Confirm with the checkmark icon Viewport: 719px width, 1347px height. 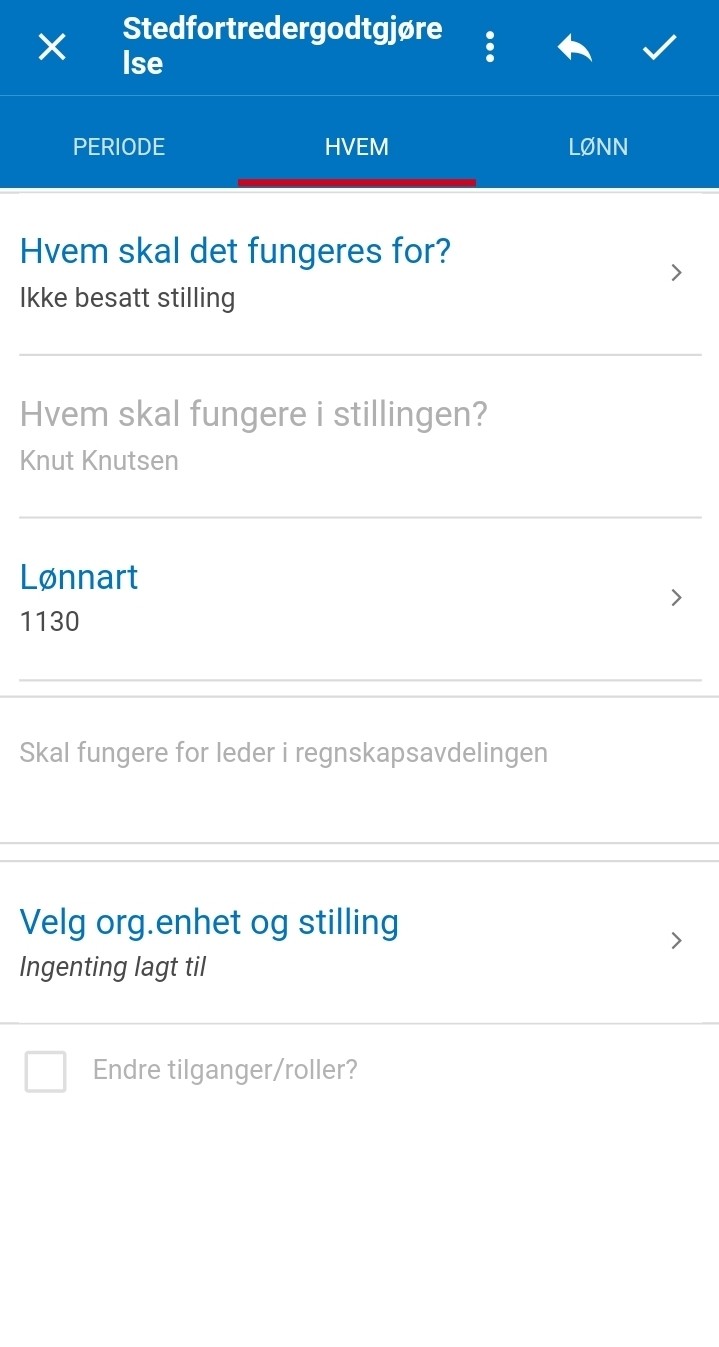[x=659, y=47]
